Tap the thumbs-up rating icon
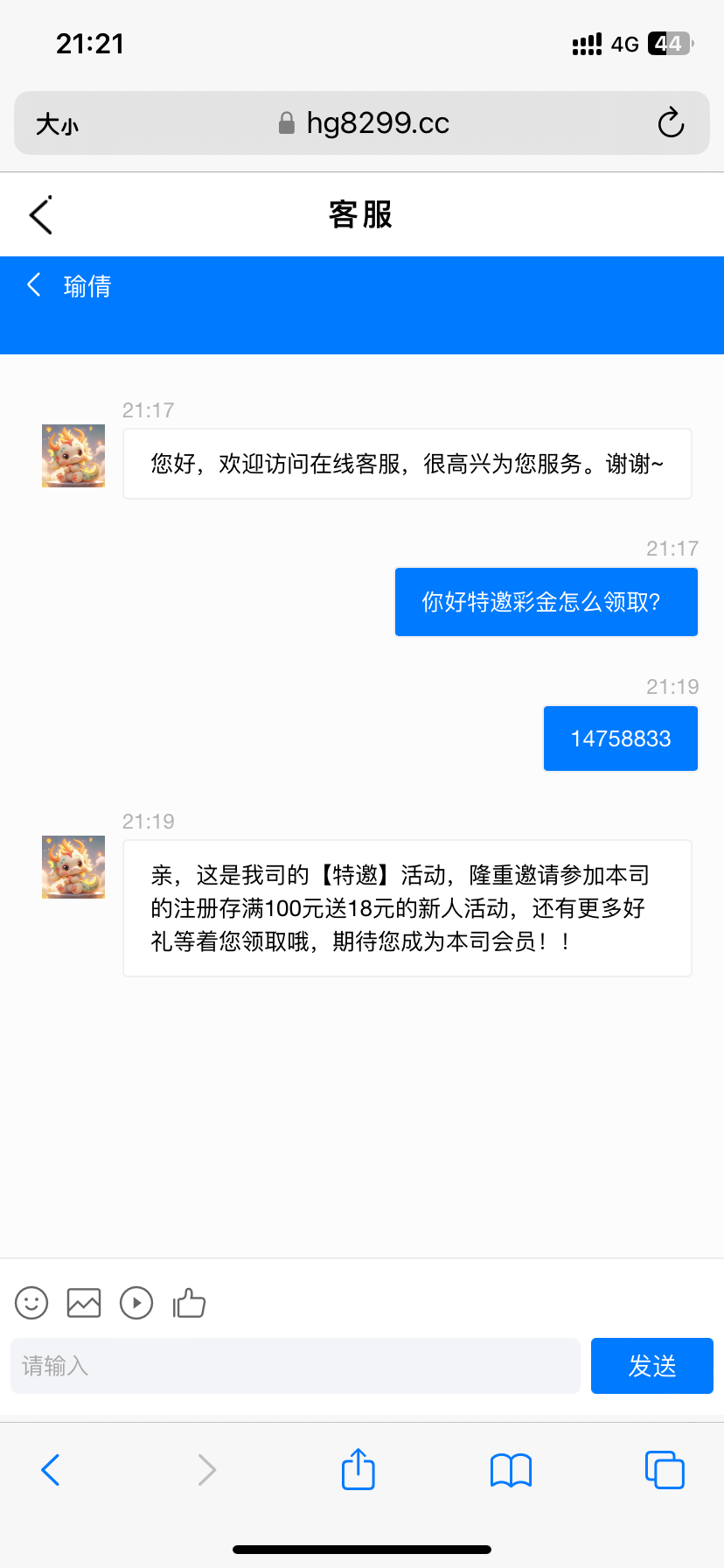 (x=189, y=1303)
